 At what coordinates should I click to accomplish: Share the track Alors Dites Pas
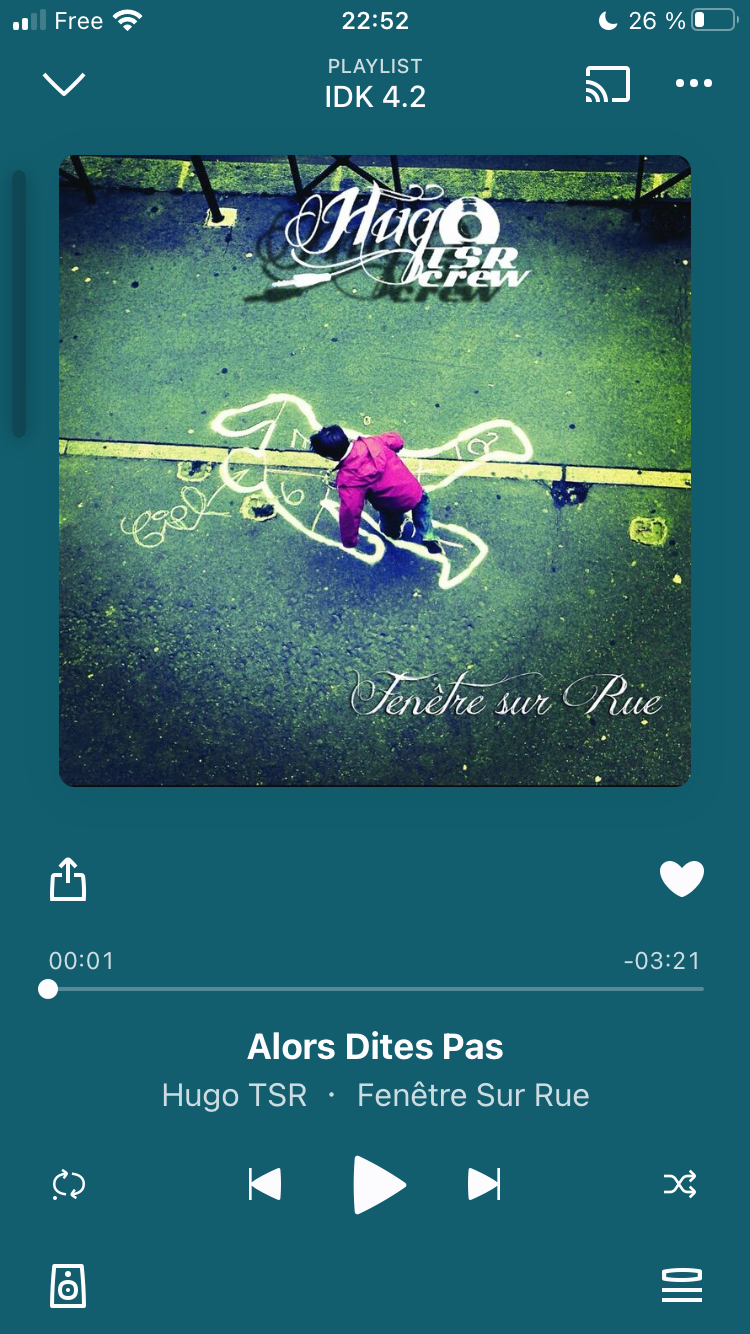[69, 880]
